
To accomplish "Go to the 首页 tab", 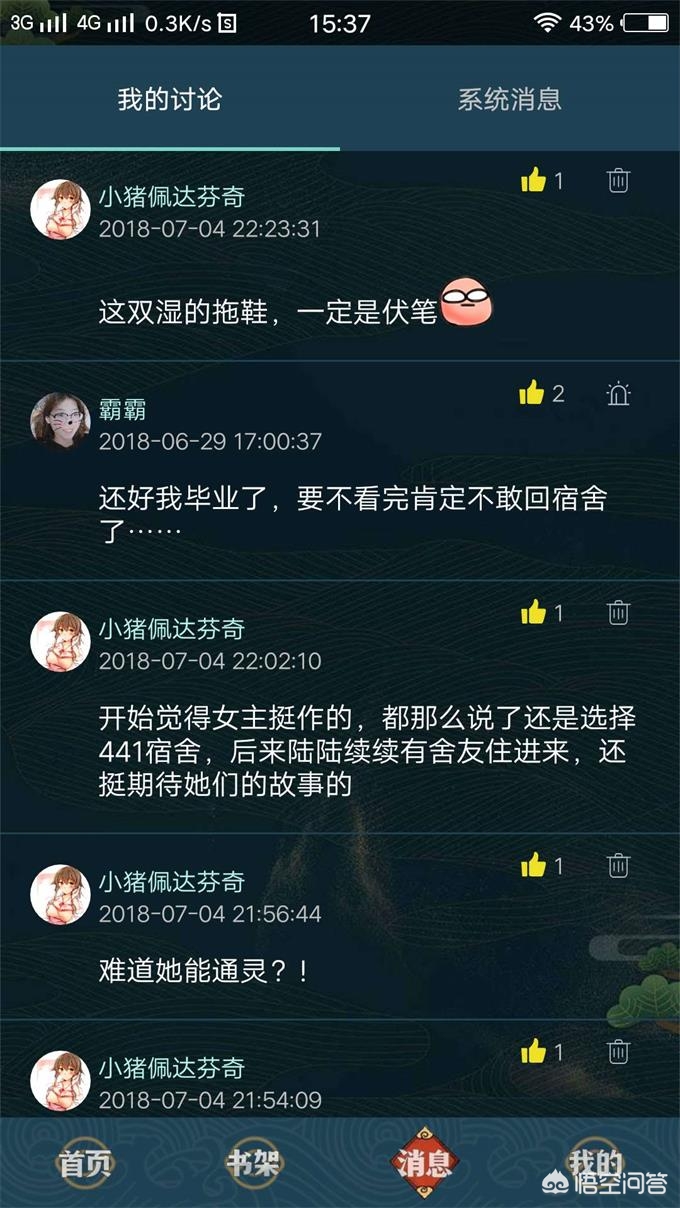I will click(86, 1164).
